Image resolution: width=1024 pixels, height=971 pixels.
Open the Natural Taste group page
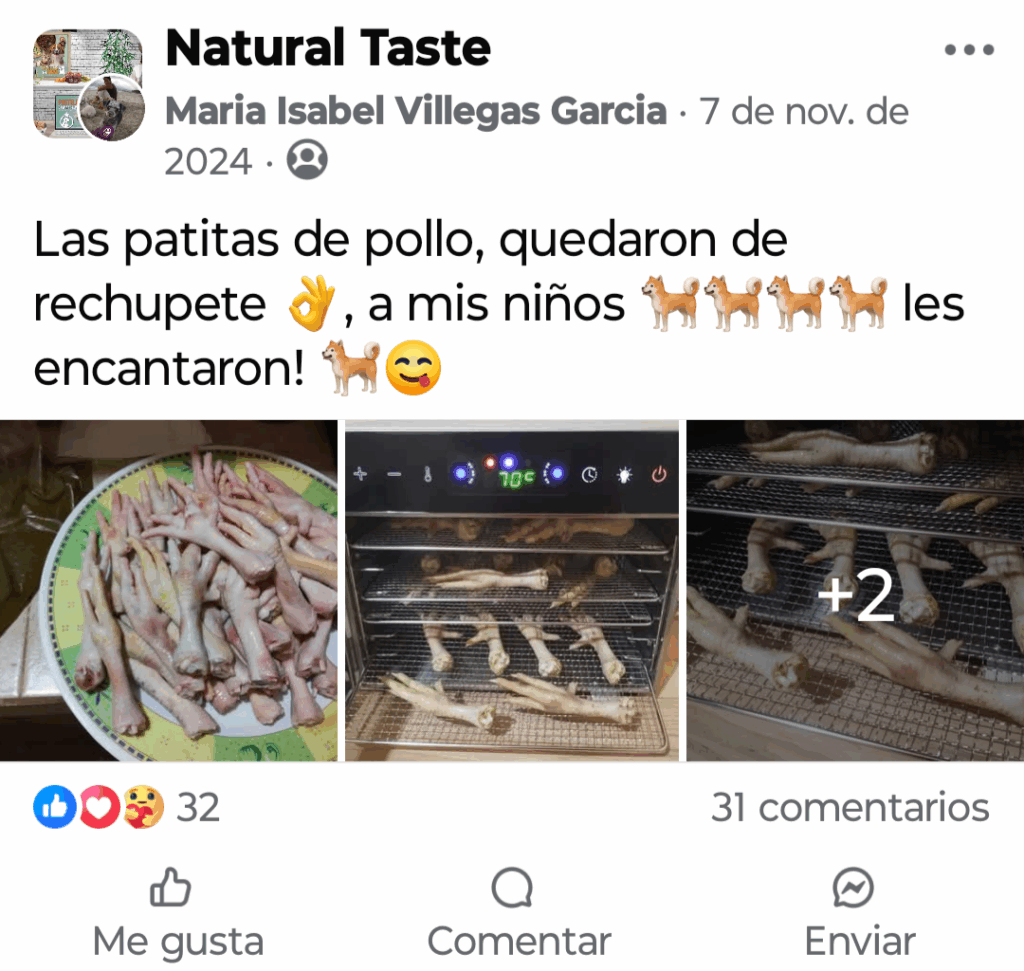click(x=328, y=48)
